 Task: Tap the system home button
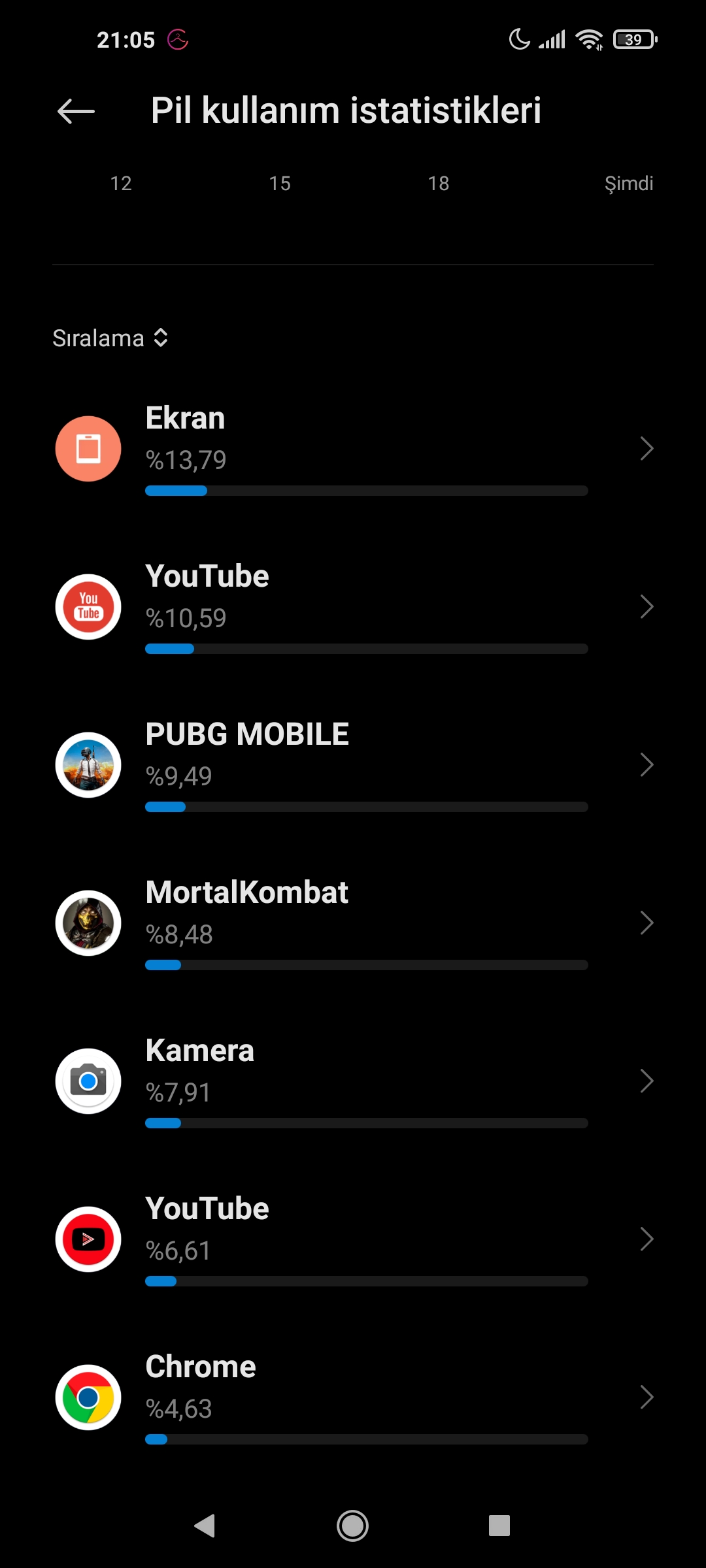(352, 1526)
